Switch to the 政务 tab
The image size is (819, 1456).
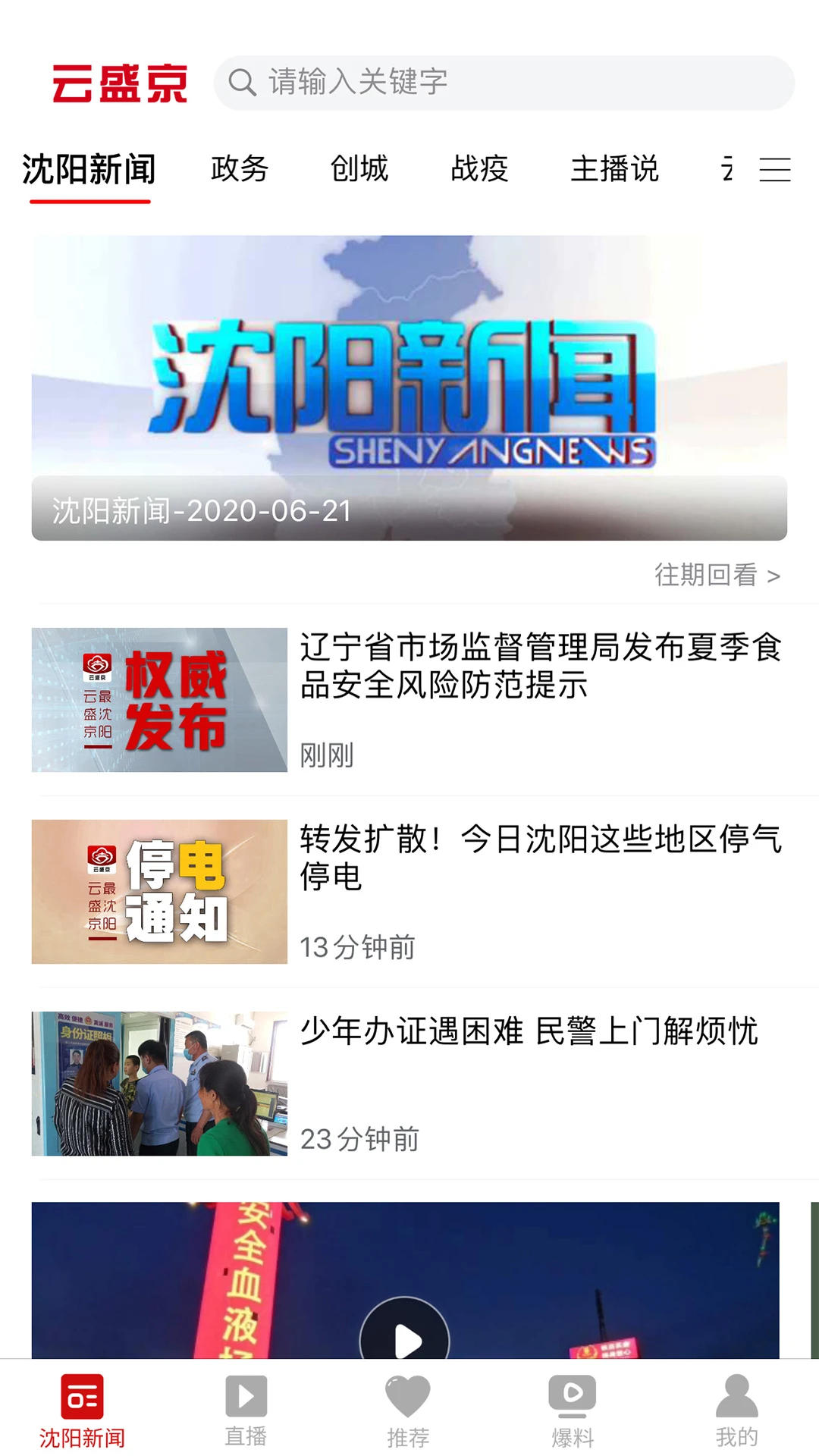click(240, 171)
